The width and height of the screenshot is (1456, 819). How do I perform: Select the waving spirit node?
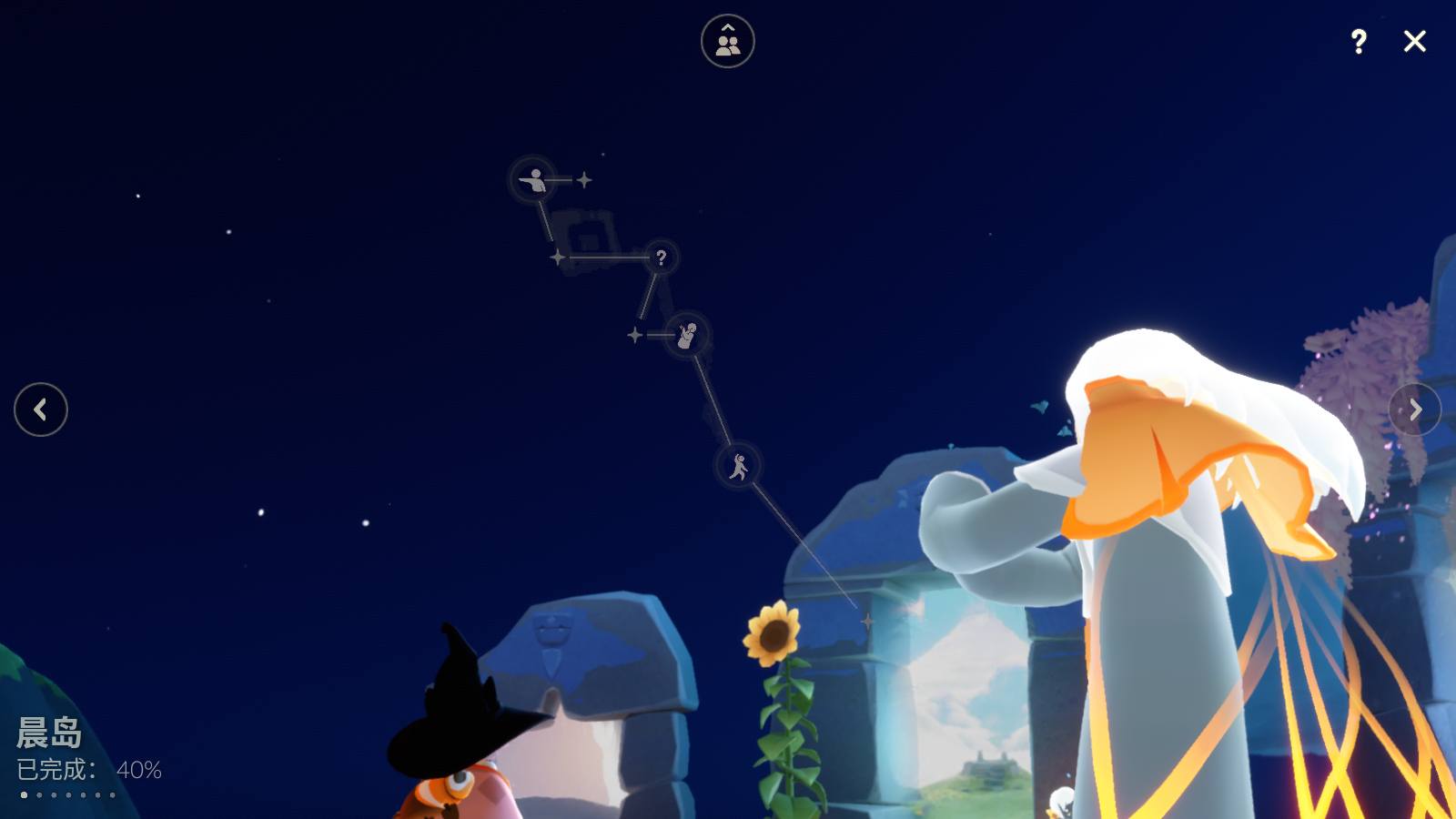(686, 335)
